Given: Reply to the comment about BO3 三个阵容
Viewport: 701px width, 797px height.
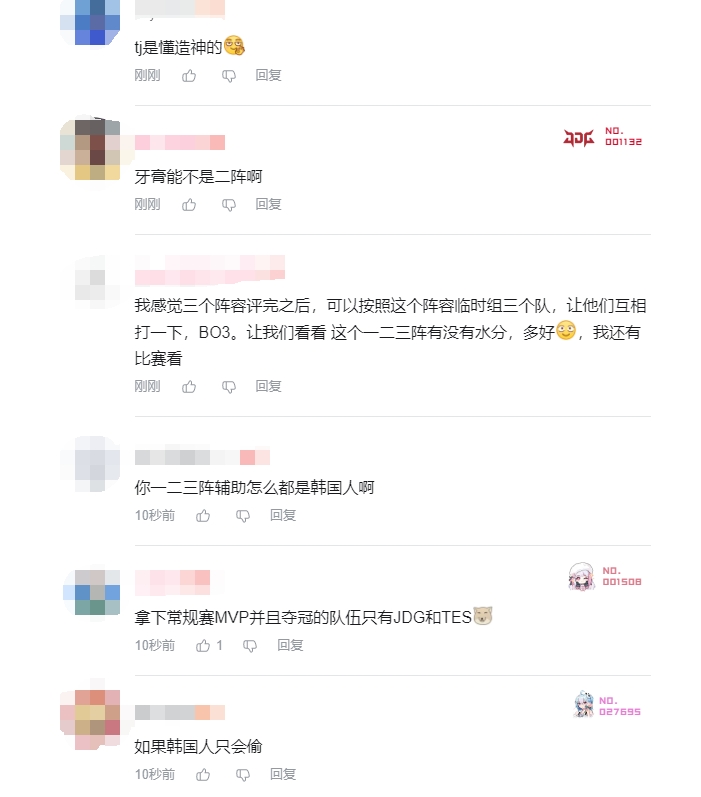Looking at the screenshot, I should (x=268, y=386).
